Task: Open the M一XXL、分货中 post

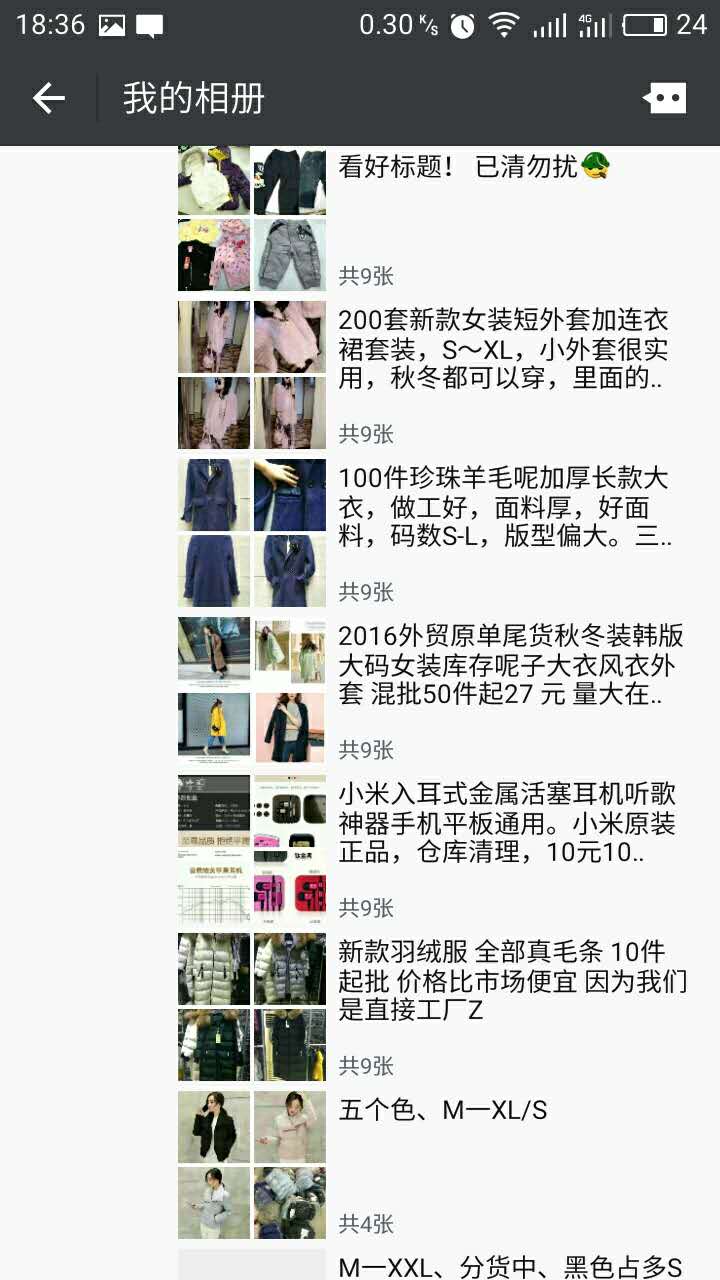Action: pyautogui.click(x=510, y=1267)
